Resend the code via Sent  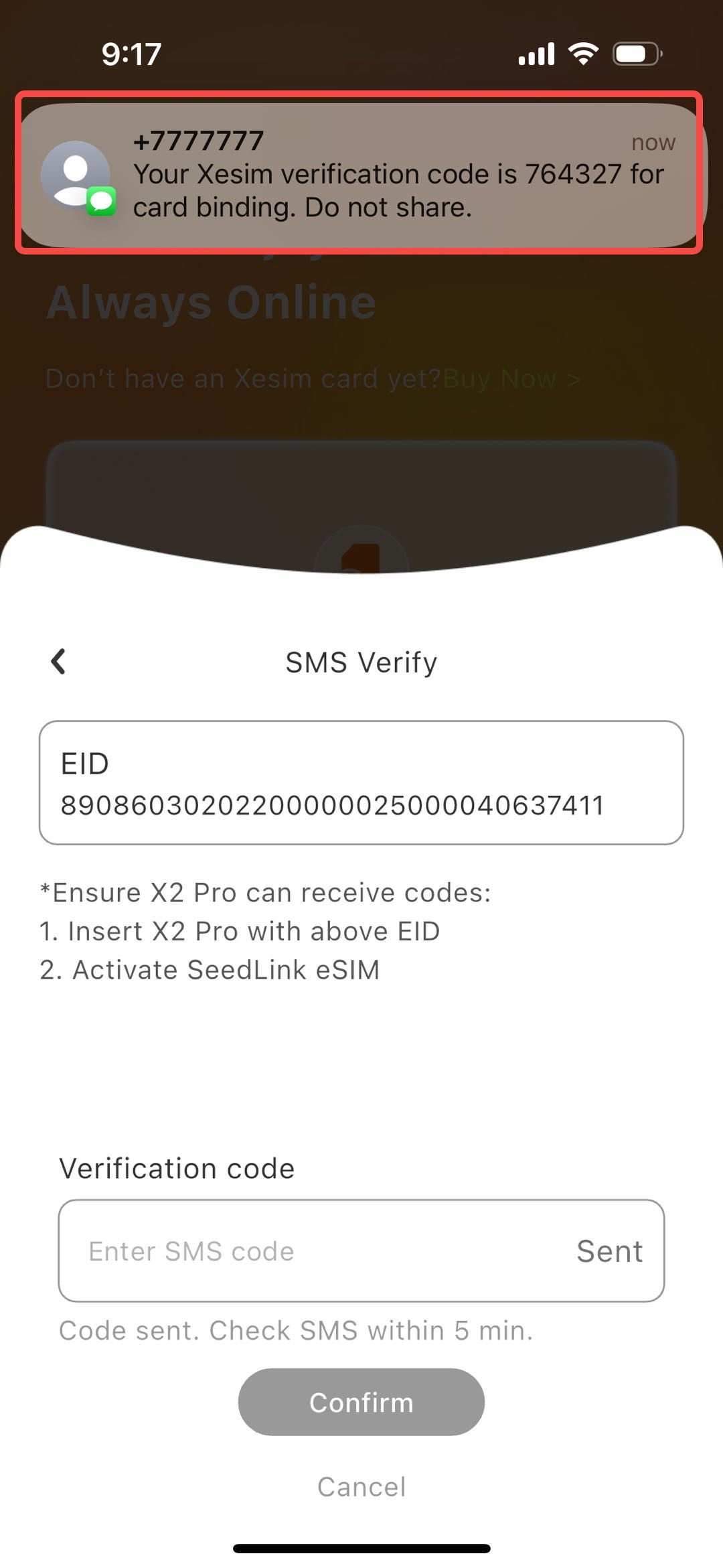click(x=609, y=1251)
